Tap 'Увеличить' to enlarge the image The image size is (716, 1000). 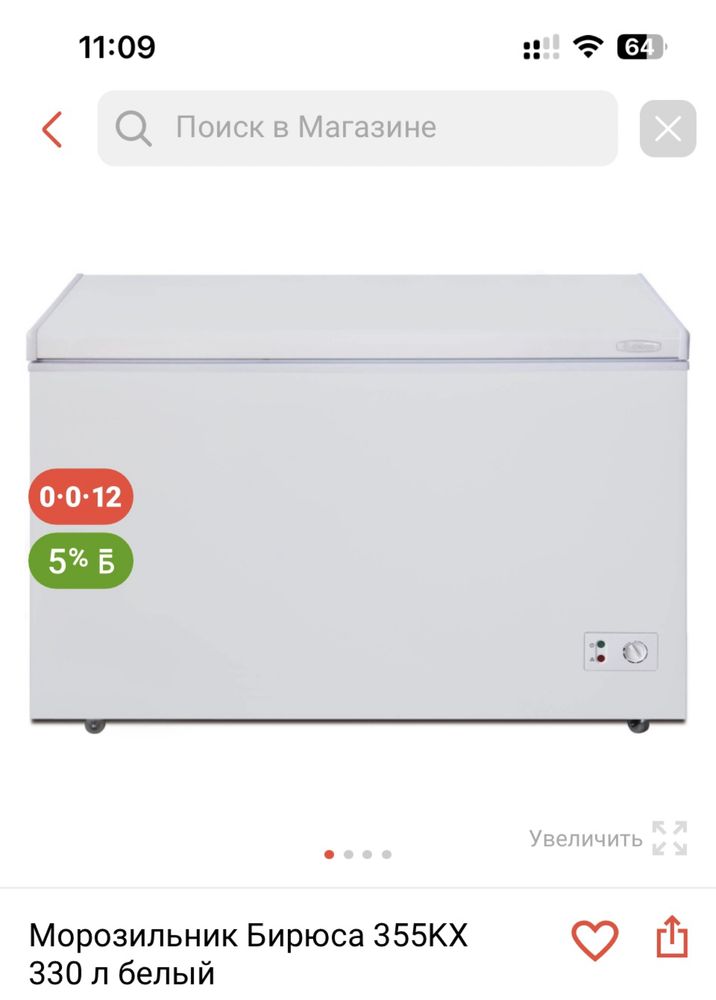[608, 838]
